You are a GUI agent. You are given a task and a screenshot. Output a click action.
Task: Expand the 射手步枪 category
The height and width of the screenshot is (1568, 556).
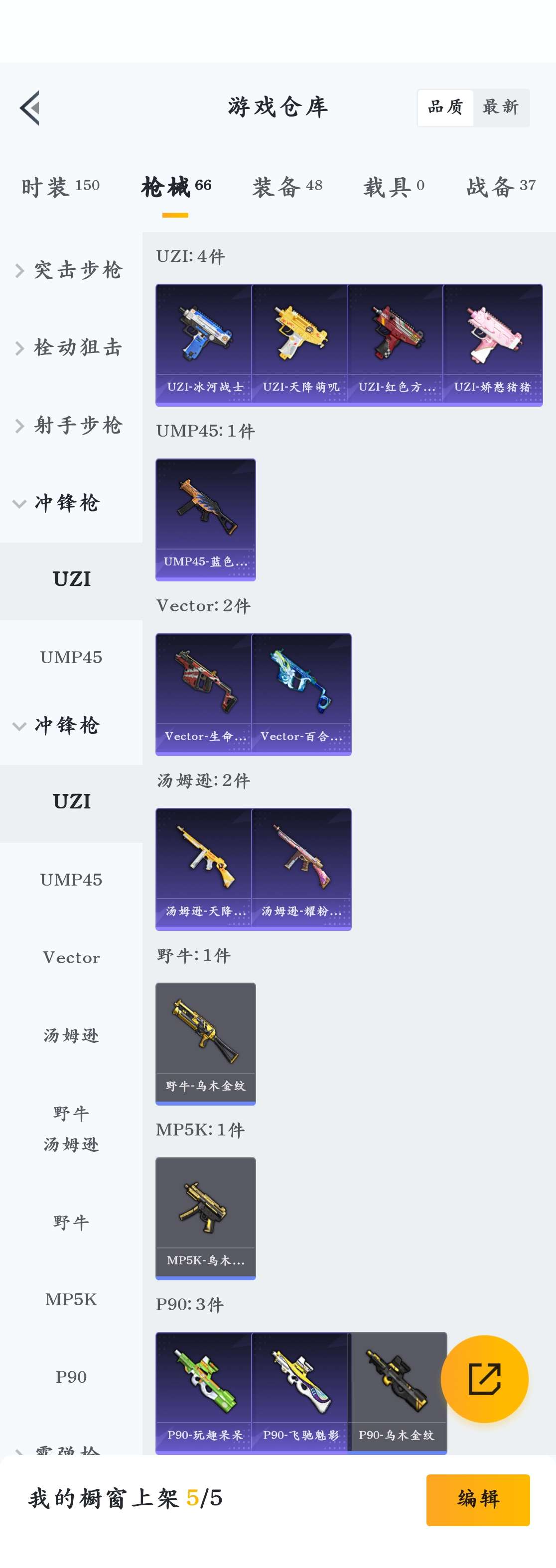click(70, 426)
